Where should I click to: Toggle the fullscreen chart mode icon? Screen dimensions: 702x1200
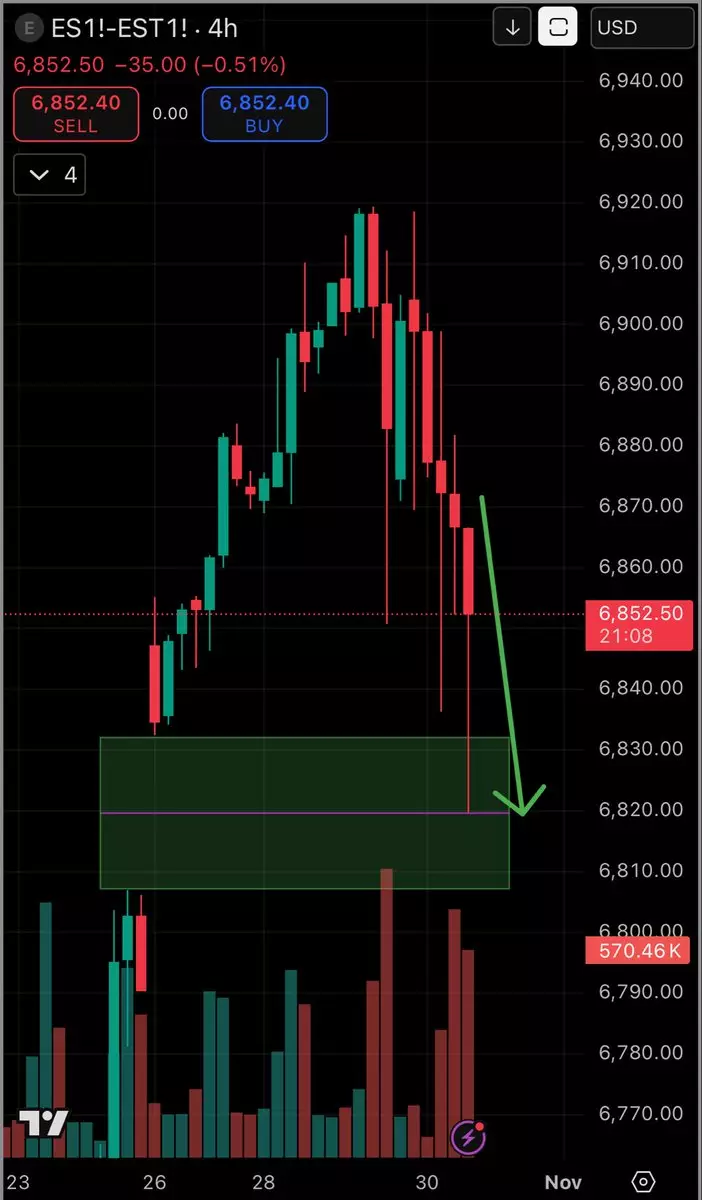tap(558, 28)
